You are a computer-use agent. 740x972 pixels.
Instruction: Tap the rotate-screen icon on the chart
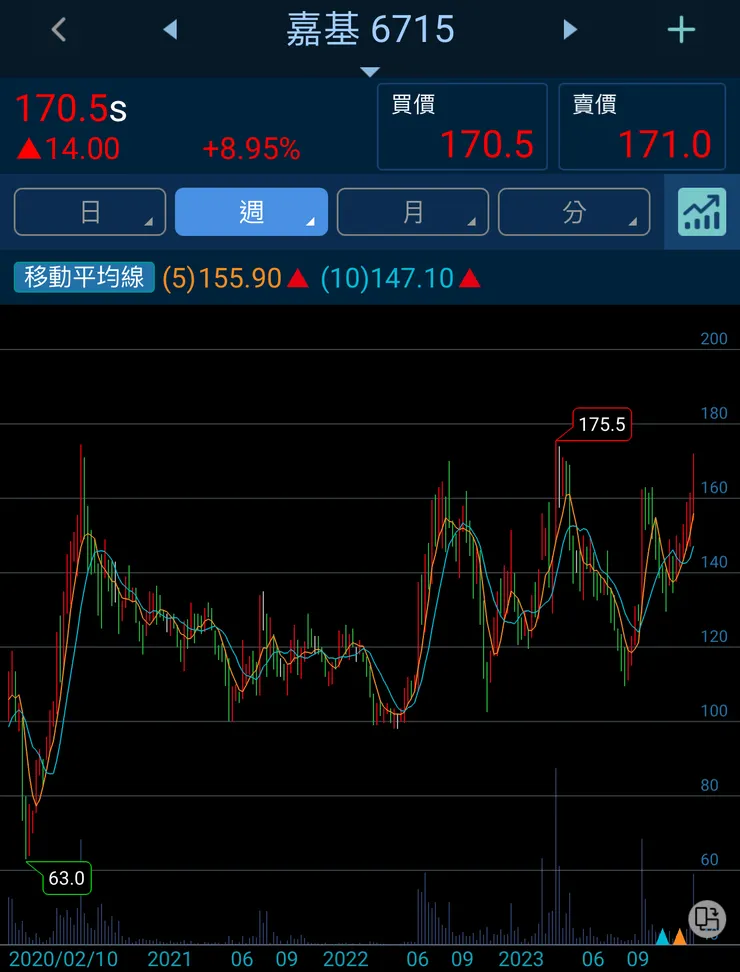point(707,918)
